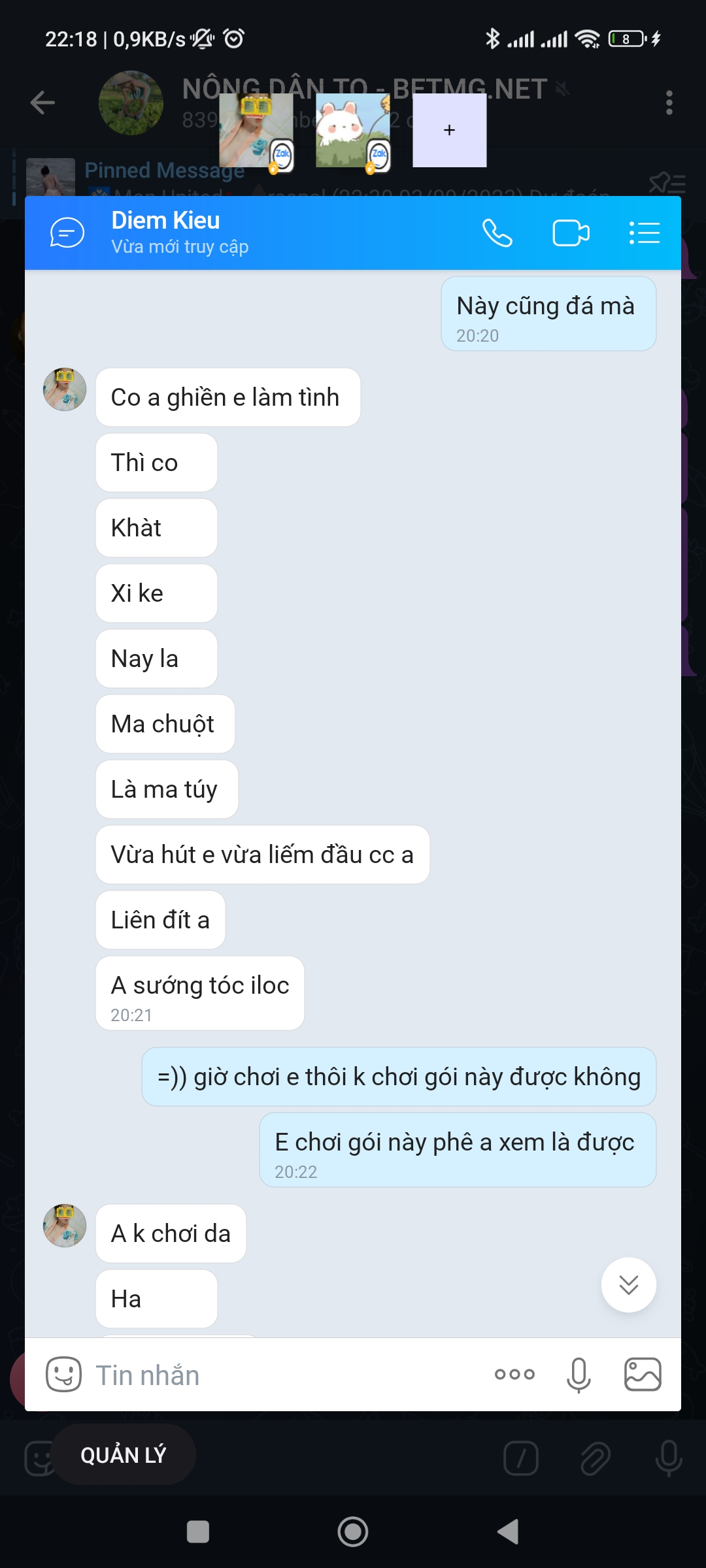The width and height of the screenshot is (706, 1568).
Task: Open the sticker and emoji picker
Action: 63,1375
